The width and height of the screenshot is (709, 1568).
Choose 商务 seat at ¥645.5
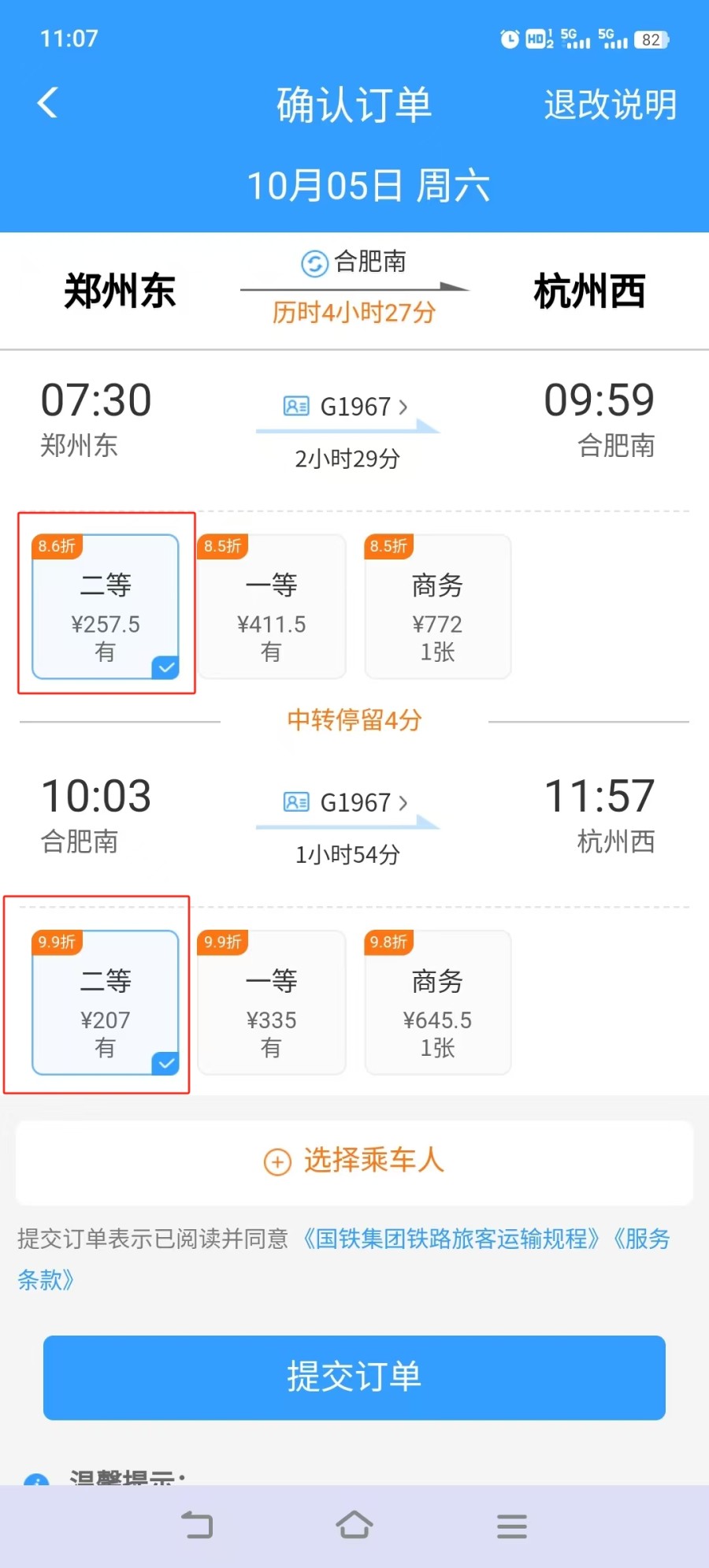pyautogui.click(x=437, y=1001)
